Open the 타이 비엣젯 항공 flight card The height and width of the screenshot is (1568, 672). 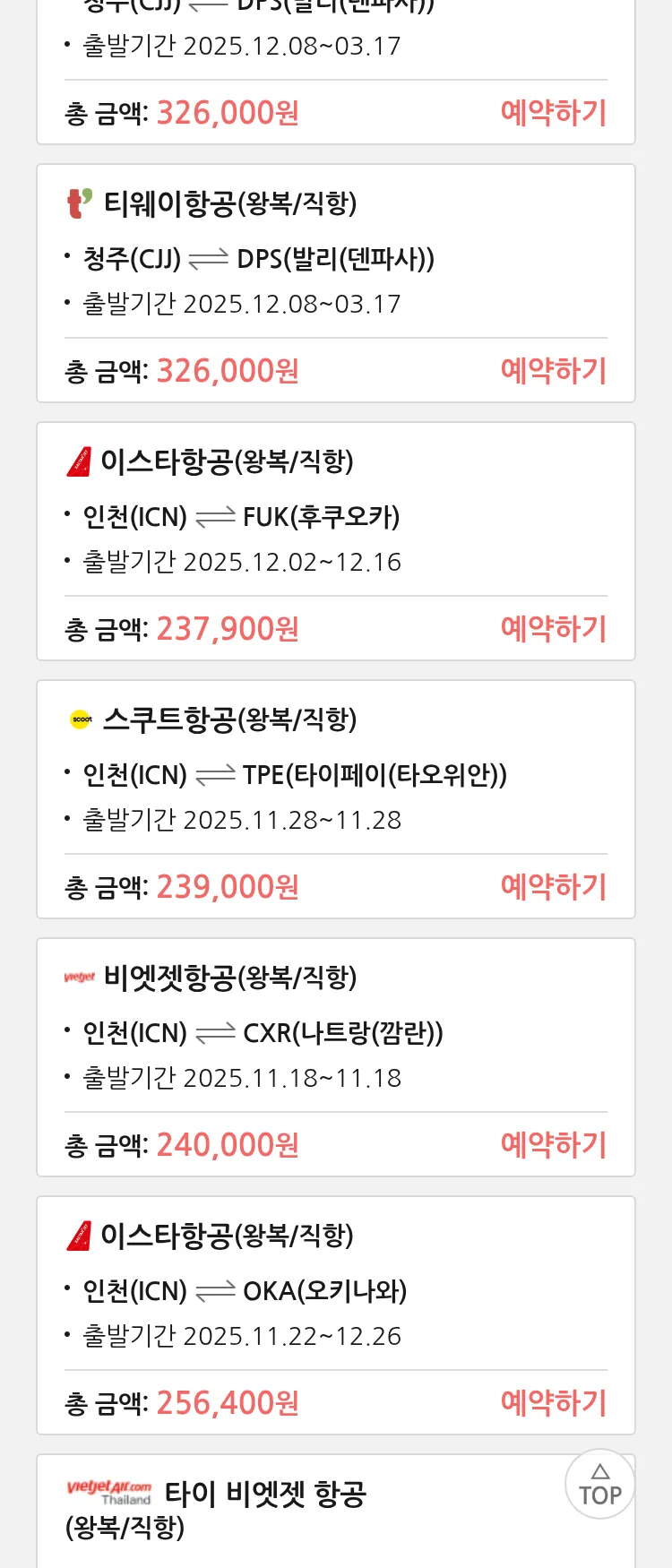pyautogui.click(x=265, y=1495)
